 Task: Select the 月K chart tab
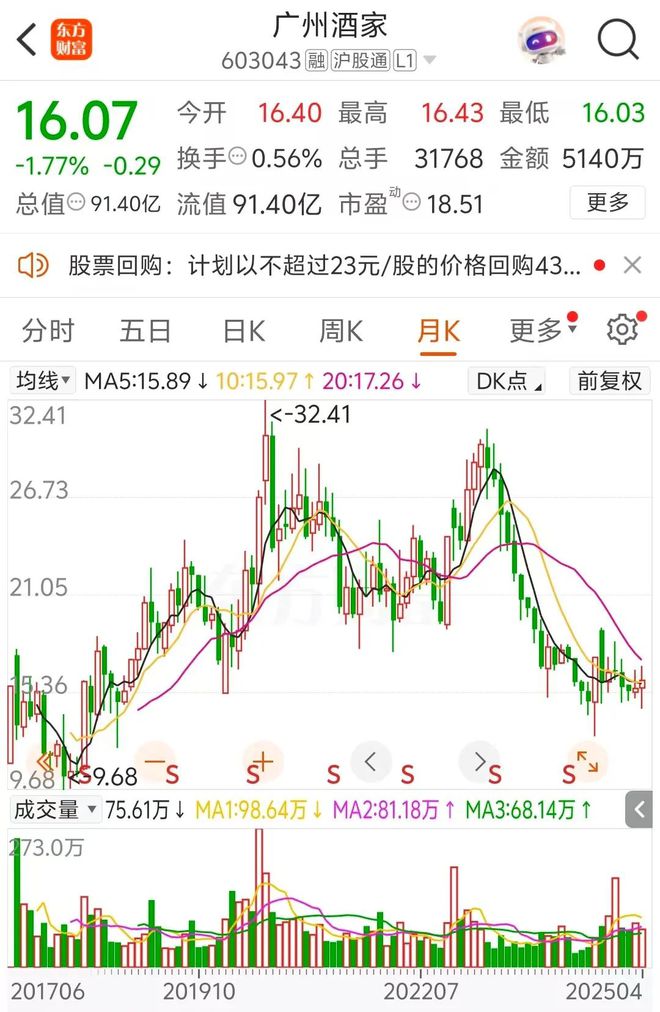click(438, 330)
